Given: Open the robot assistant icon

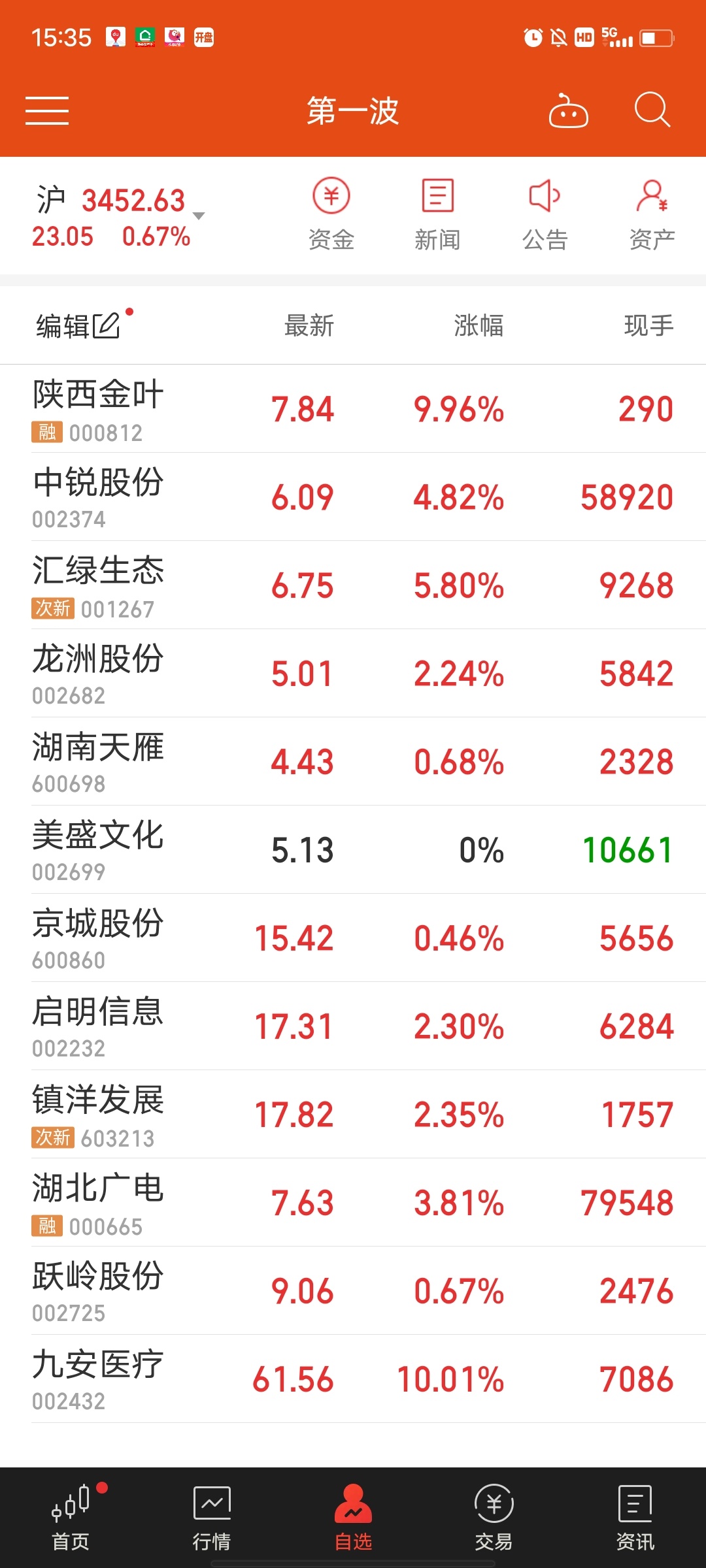Looking at the screenshot, I should point(568,110).
